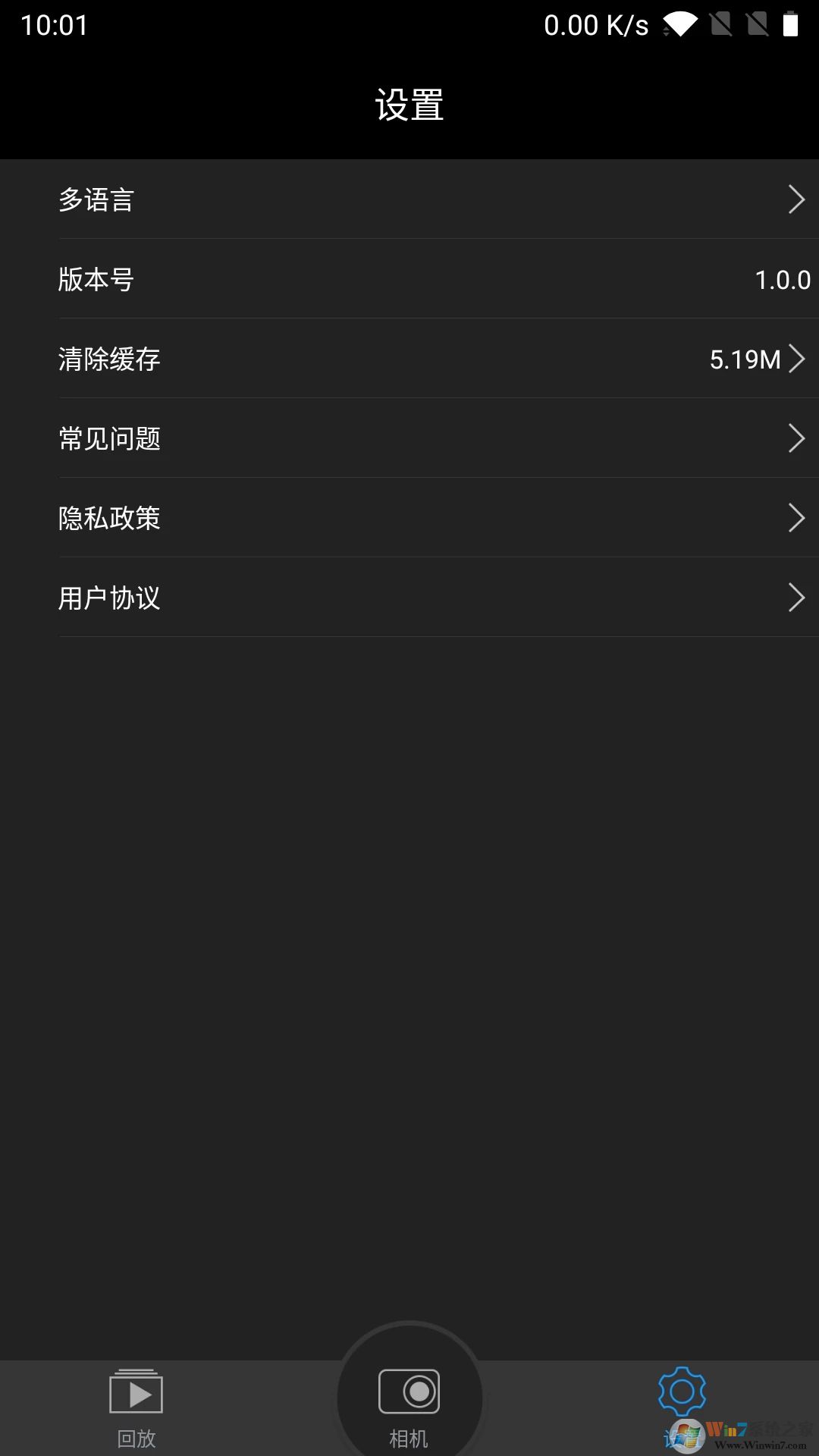Open the 清除缓存 cache clearing option

tap(409, 359)
